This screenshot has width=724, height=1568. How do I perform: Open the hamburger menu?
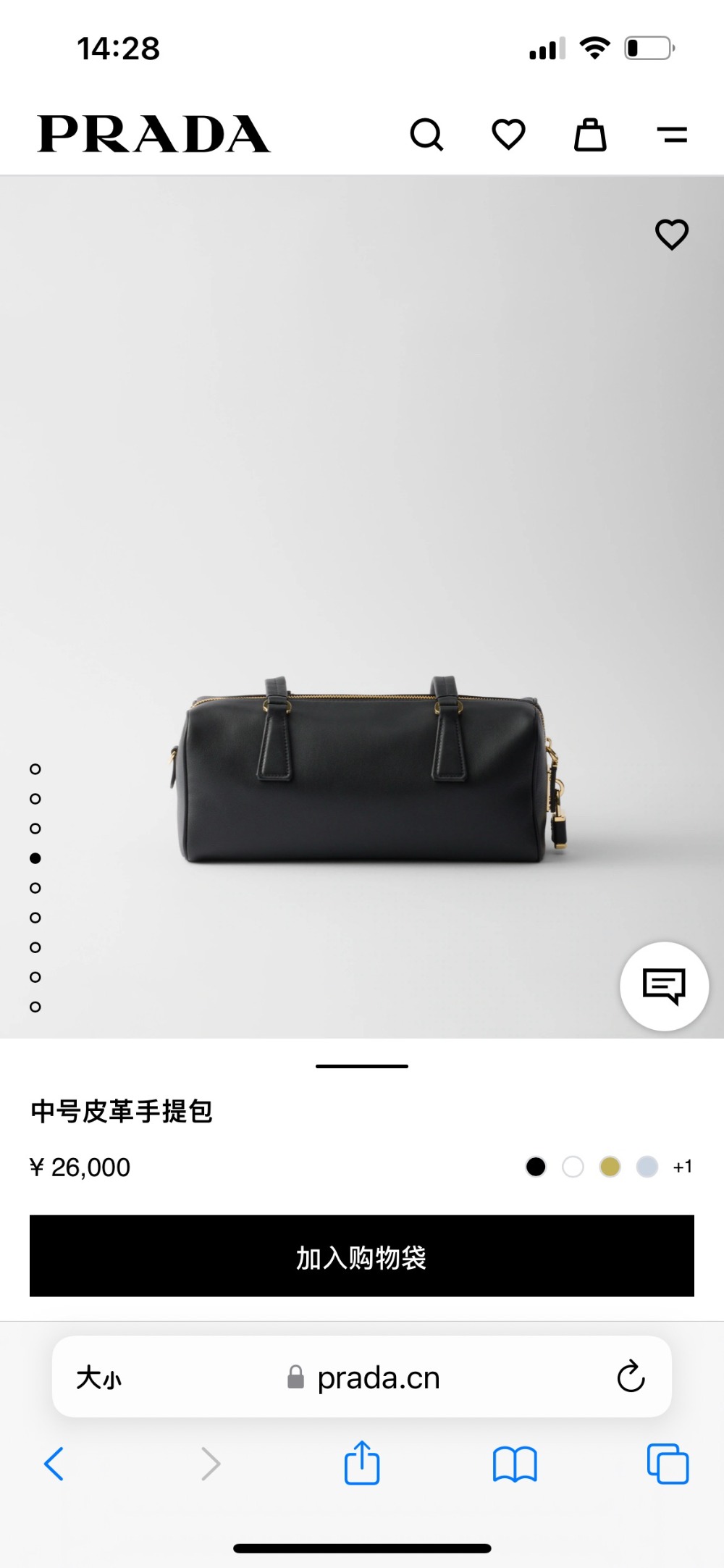[x=672, y=135]
